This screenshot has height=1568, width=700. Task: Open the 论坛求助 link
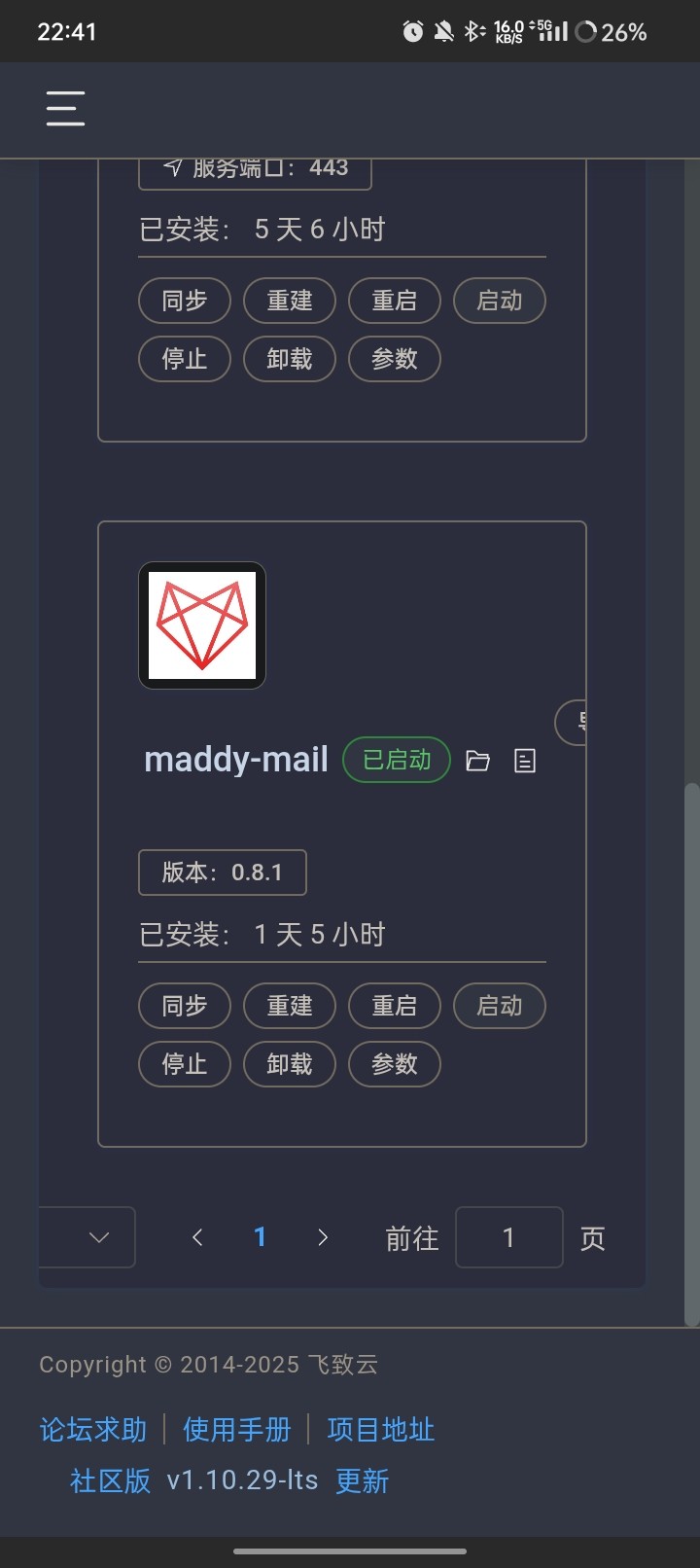(x=93, y=1430)
